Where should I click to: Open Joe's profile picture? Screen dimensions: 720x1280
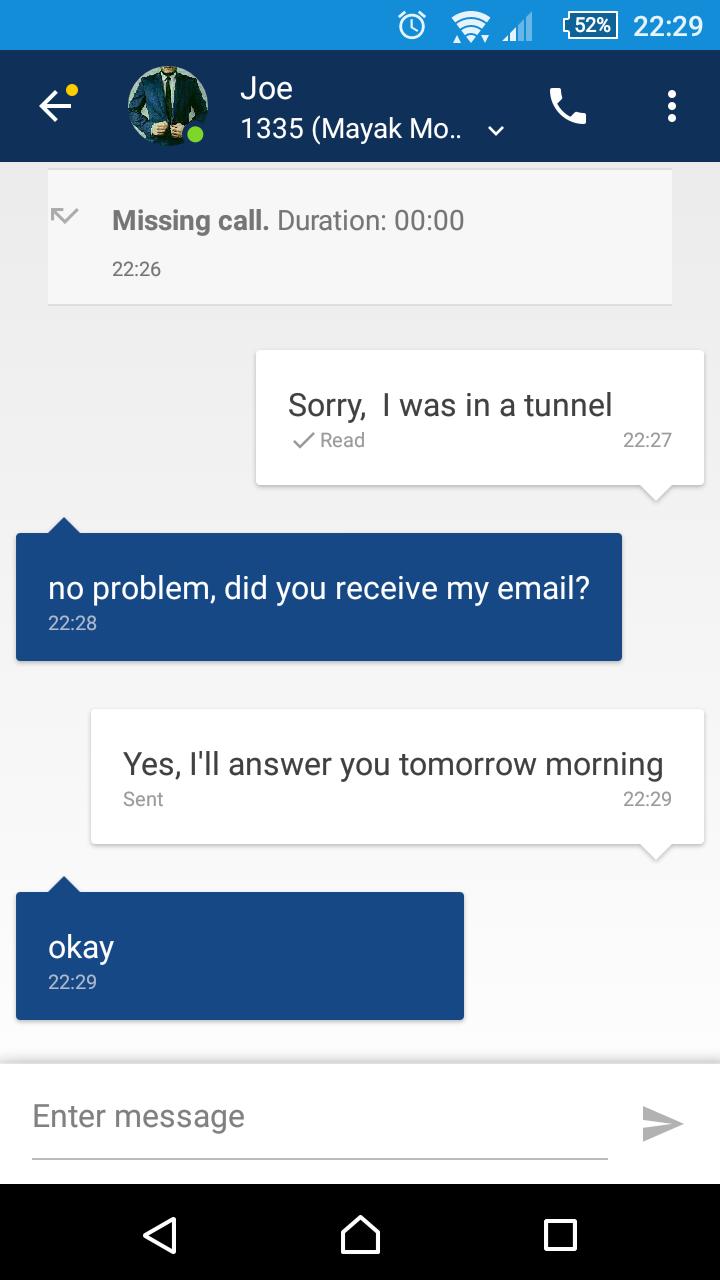coord(167,106)
